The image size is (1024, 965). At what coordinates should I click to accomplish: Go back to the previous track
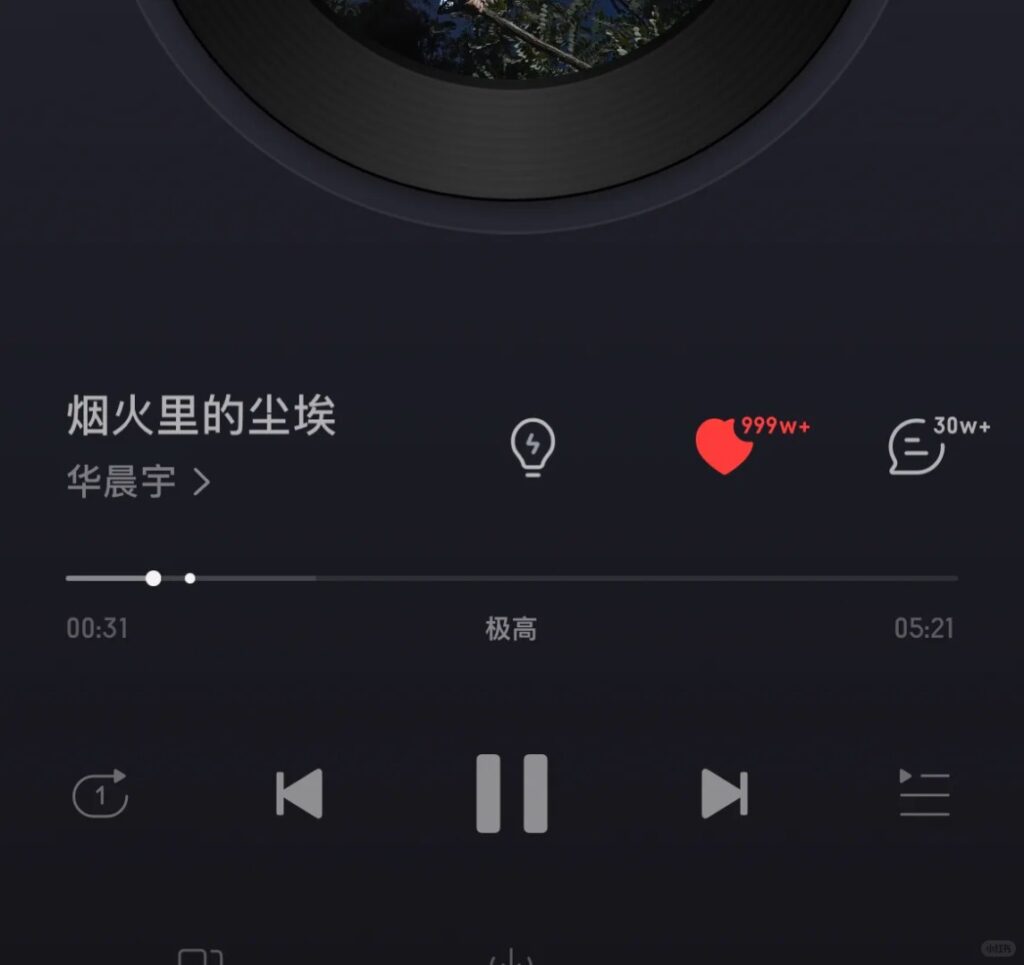pos(299,794)
